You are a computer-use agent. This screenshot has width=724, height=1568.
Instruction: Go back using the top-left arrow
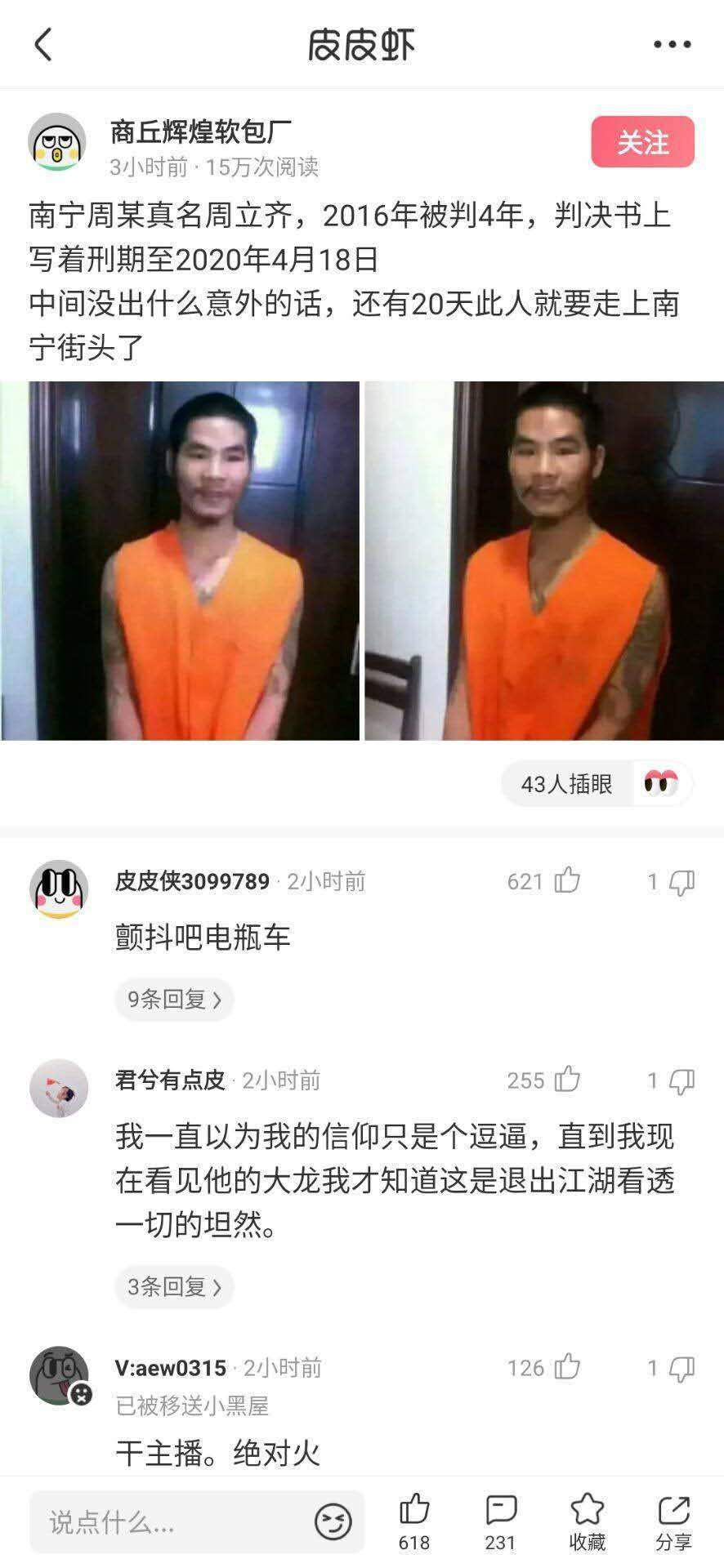point(44,44)
